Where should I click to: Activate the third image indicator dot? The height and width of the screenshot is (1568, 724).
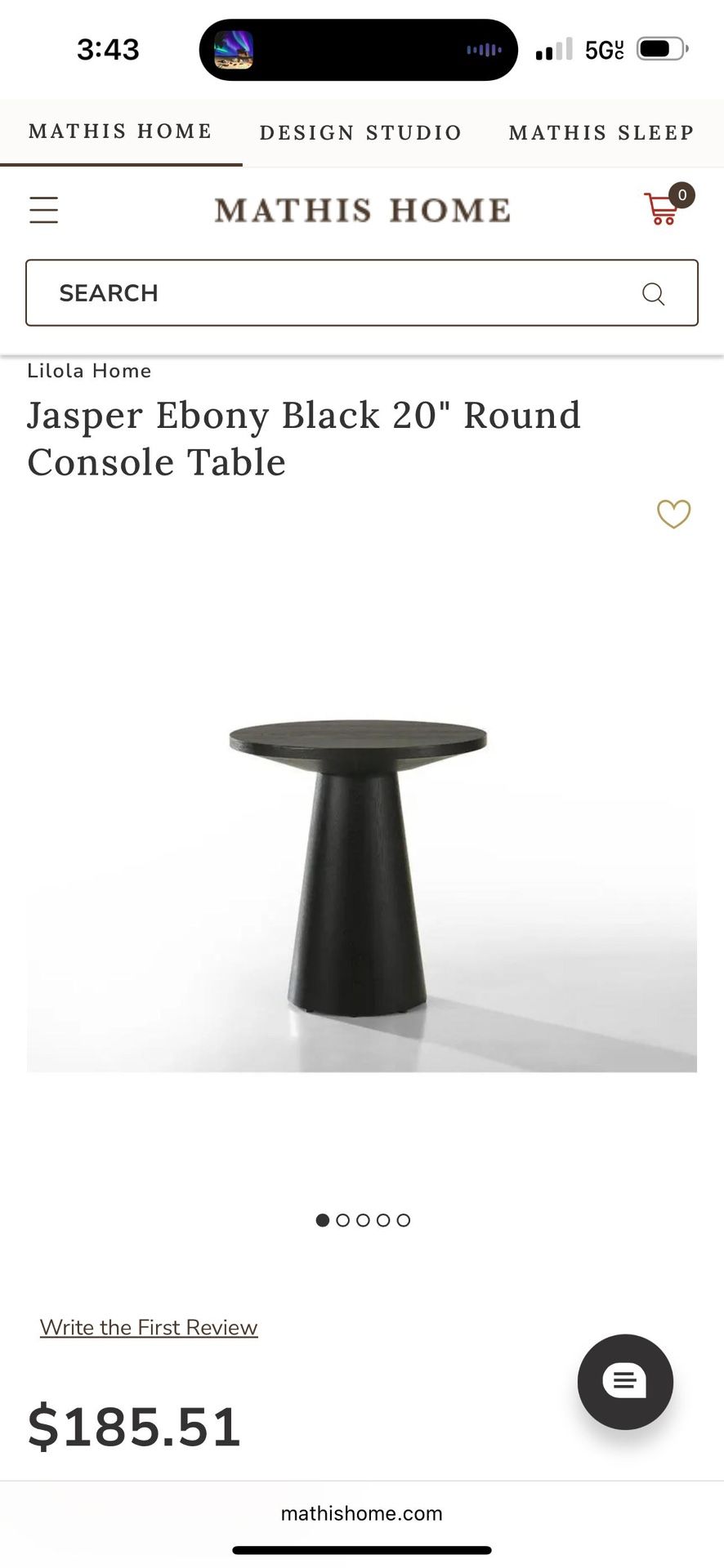(362, 1220)
